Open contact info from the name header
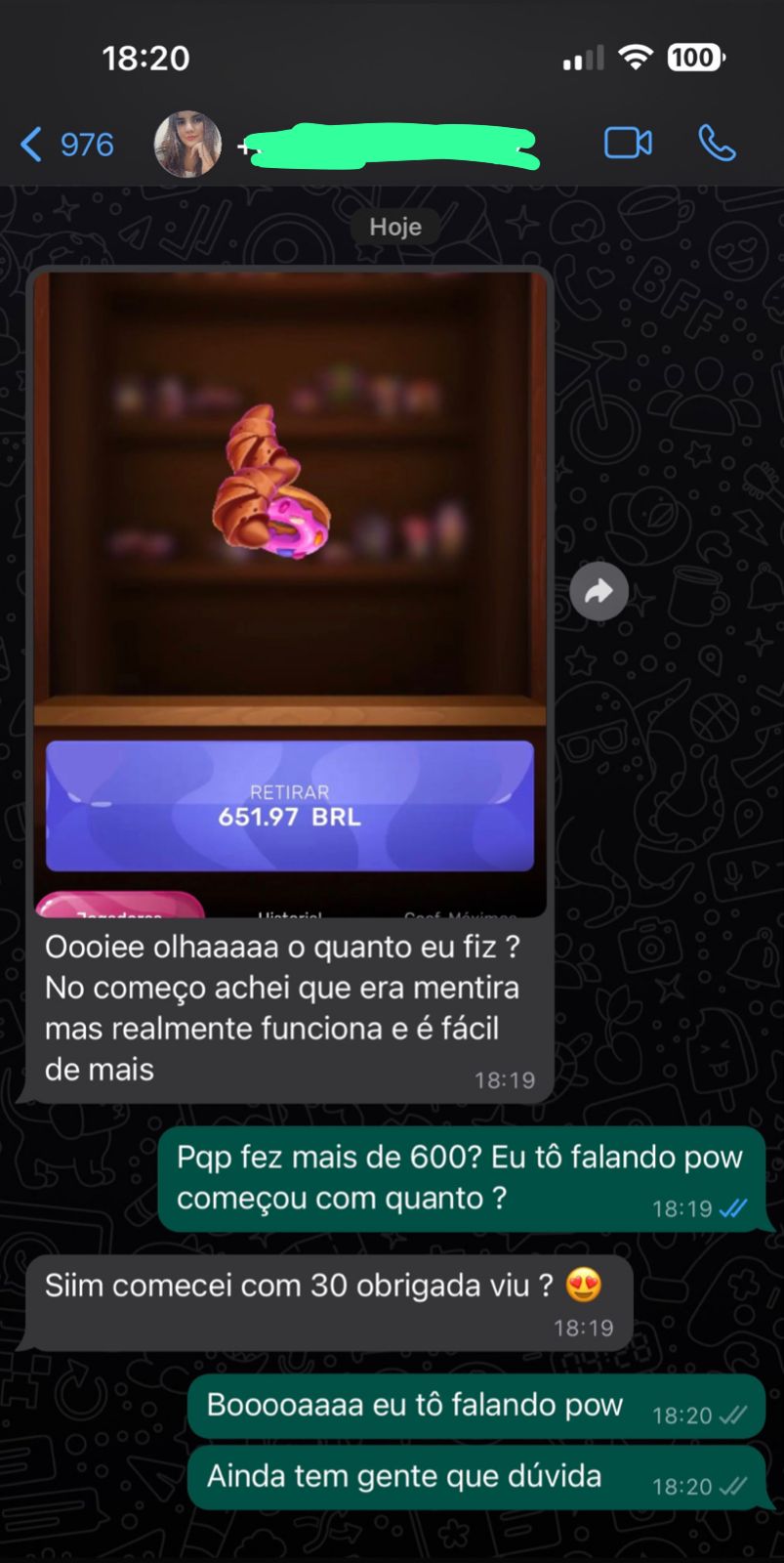Image resolution: width=784 pixels, height=1563 pixels. 391,147
